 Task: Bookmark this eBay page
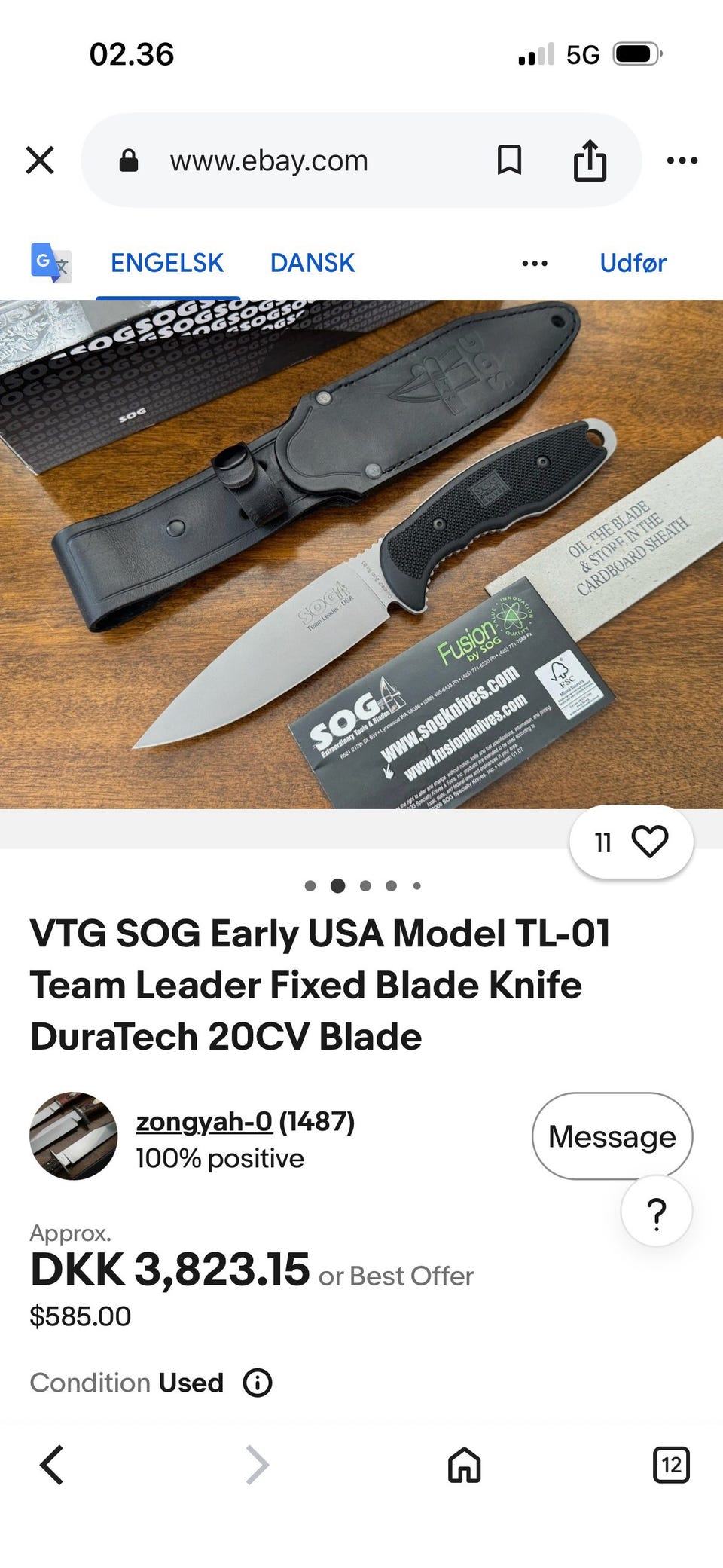point(509,160)
